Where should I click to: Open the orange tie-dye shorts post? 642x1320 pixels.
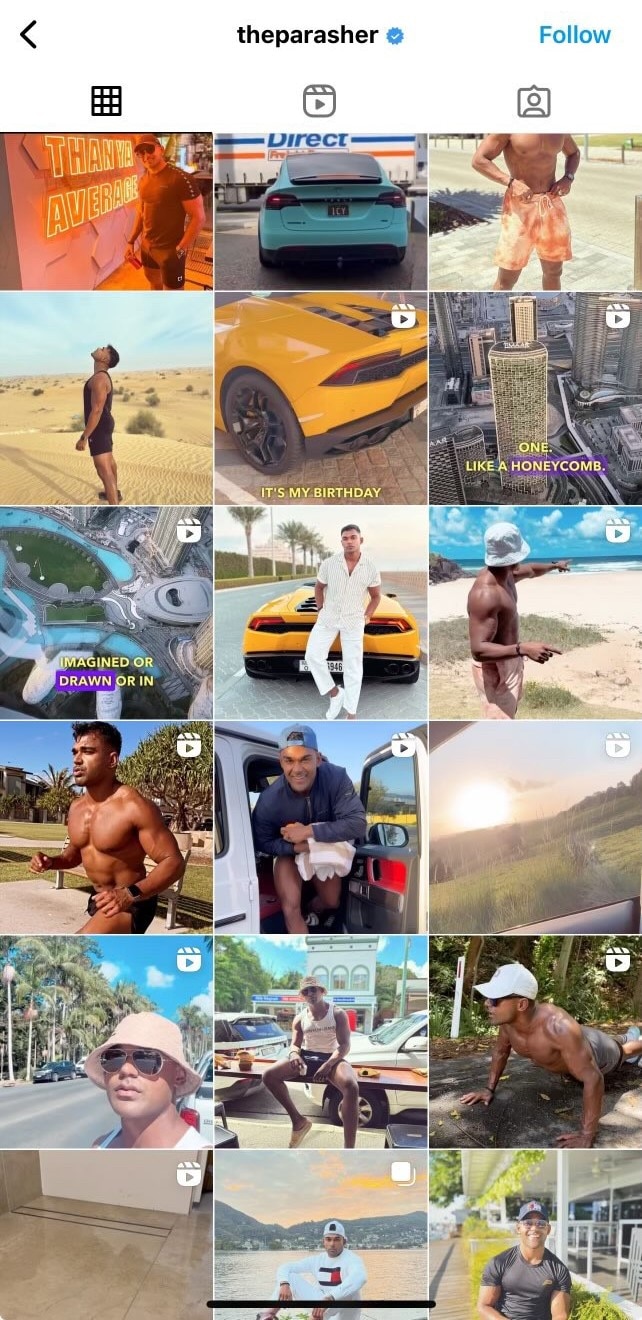(535, 211)
